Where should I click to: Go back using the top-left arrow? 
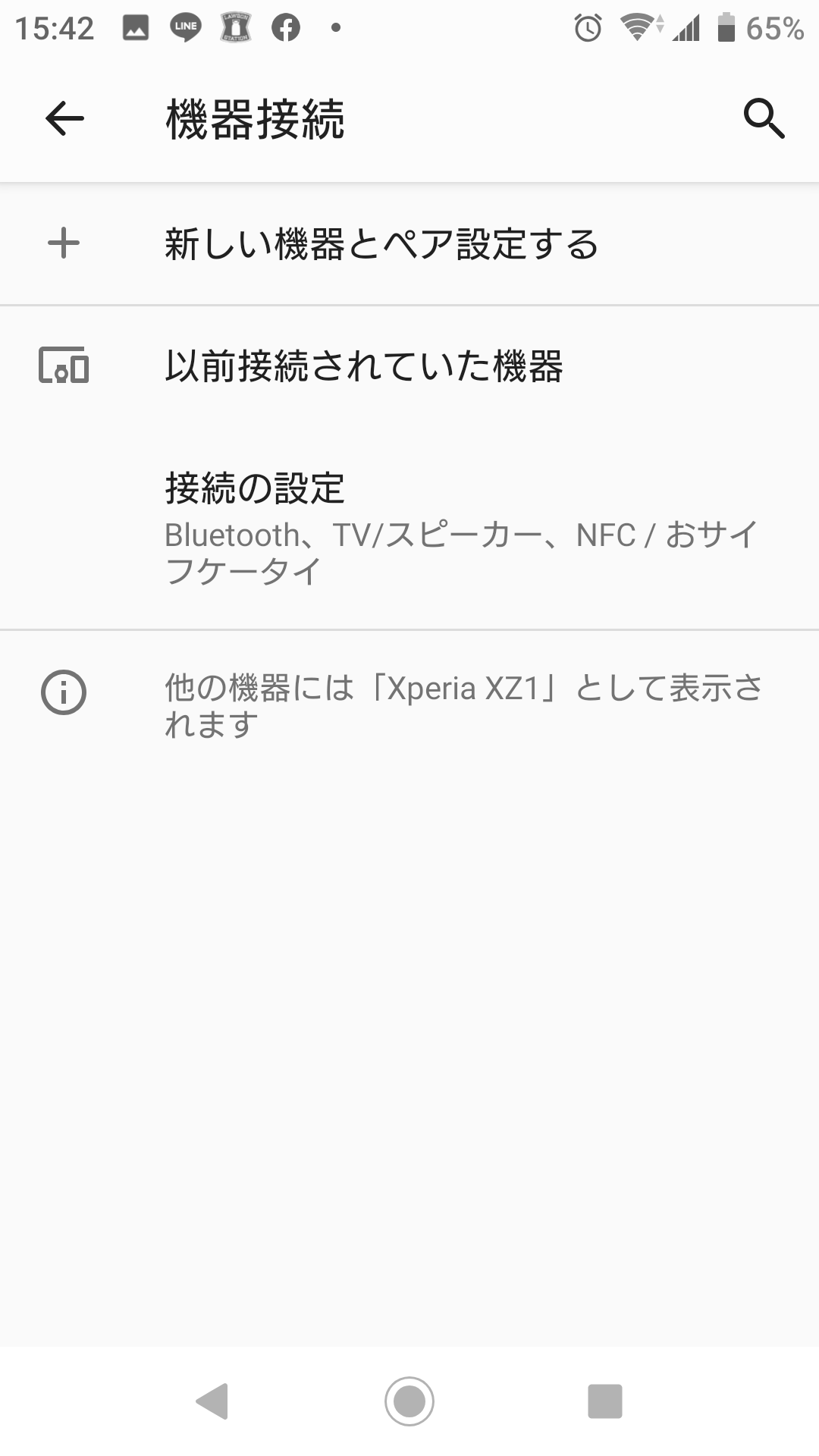click(x=64, y=119)
